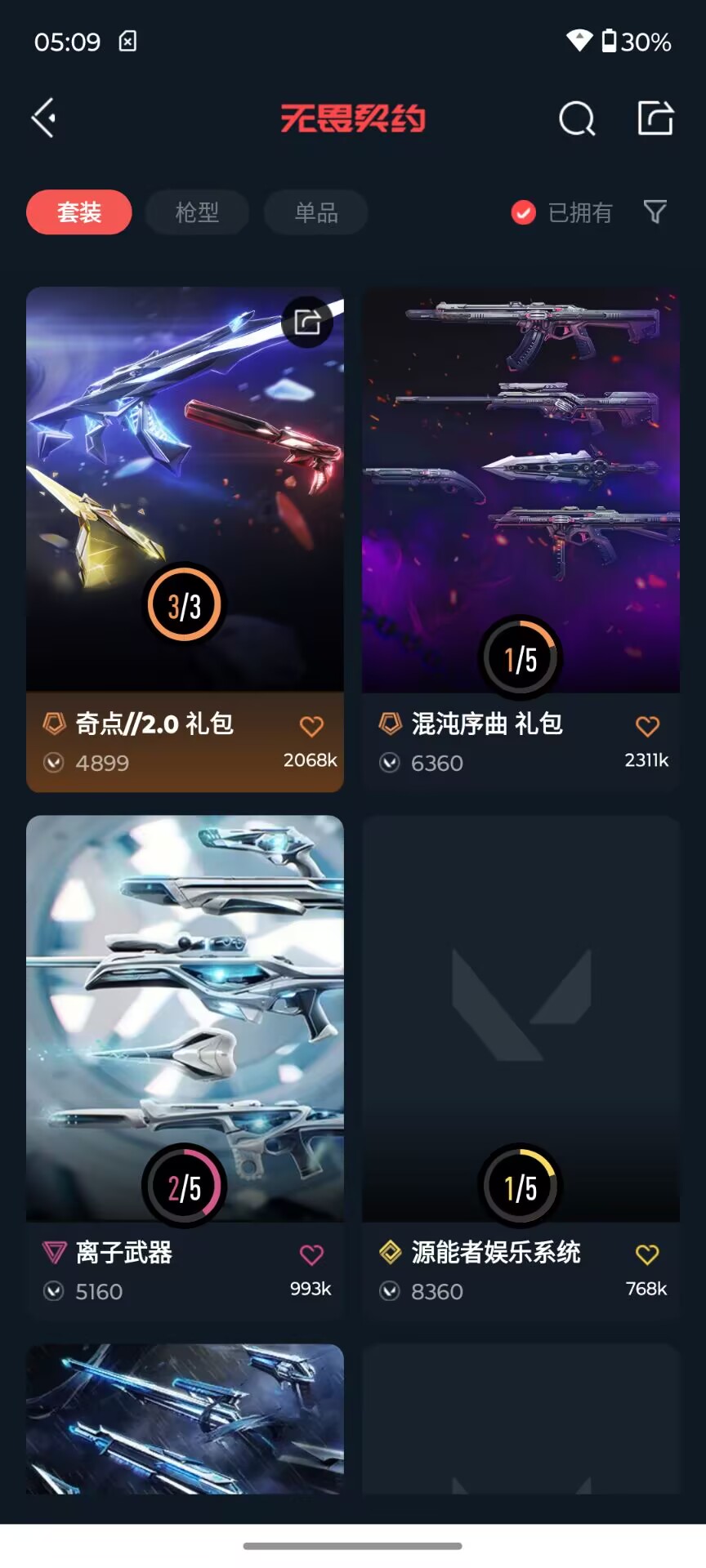Viewport: 706px width, 1568px height.
Task: Go back using the top-left arrow
Action: point(44,118)
